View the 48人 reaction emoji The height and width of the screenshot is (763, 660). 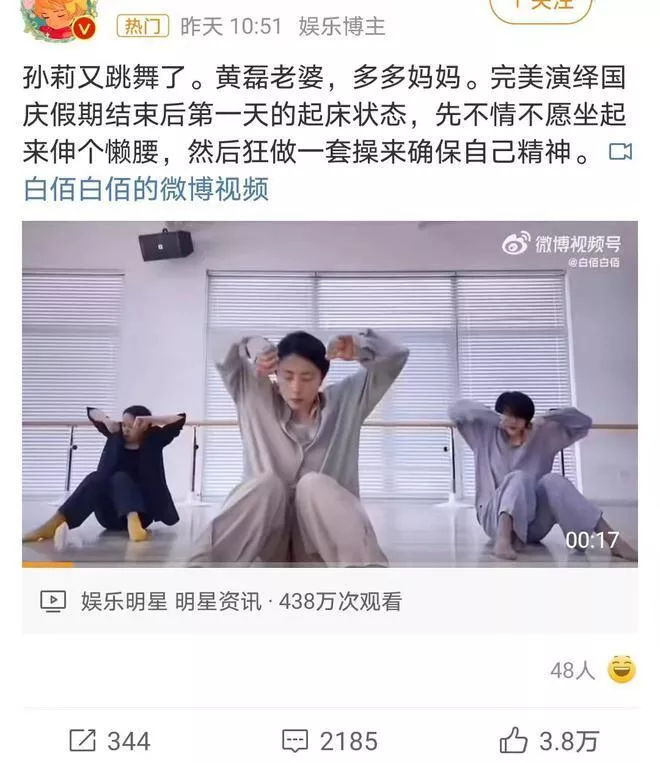tap(621, 669)
